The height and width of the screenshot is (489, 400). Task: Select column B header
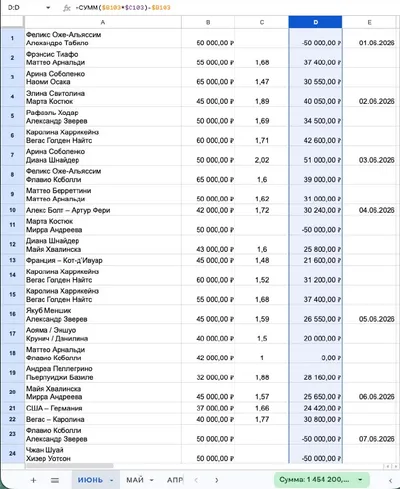coord(208,22)
